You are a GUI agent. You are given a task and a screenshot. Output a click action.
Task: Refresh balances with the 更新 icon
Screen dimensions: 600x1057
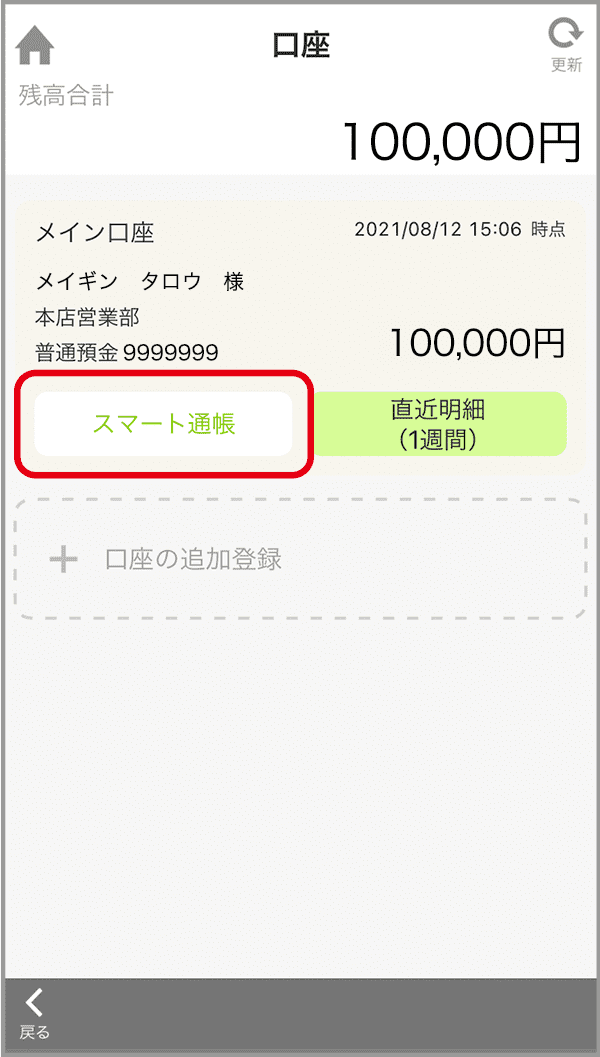pyautogui.click(x=566, y=45)
